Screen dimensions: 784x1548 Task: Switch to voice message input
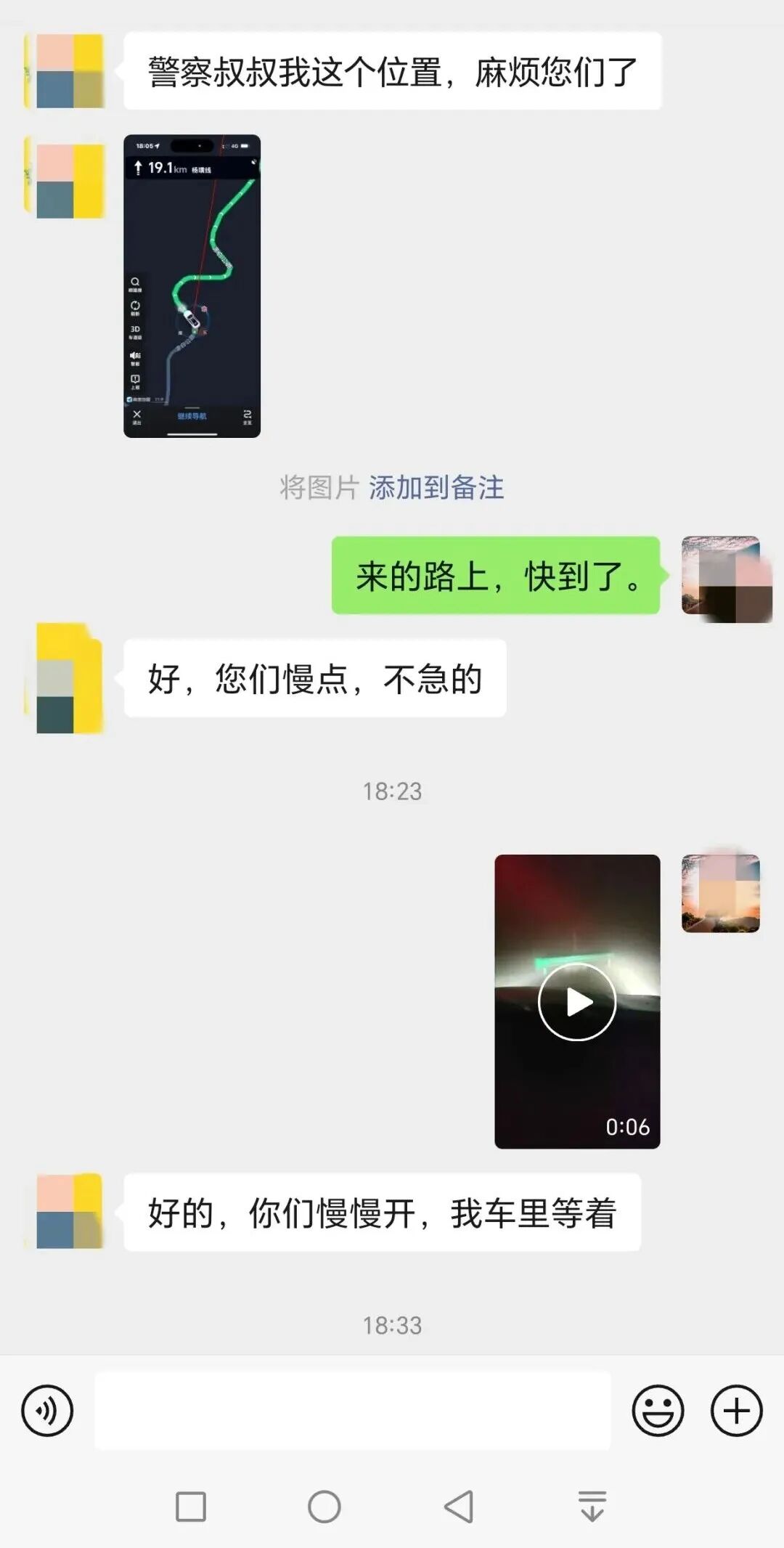pyautogui.click(x=47, y=1411)
